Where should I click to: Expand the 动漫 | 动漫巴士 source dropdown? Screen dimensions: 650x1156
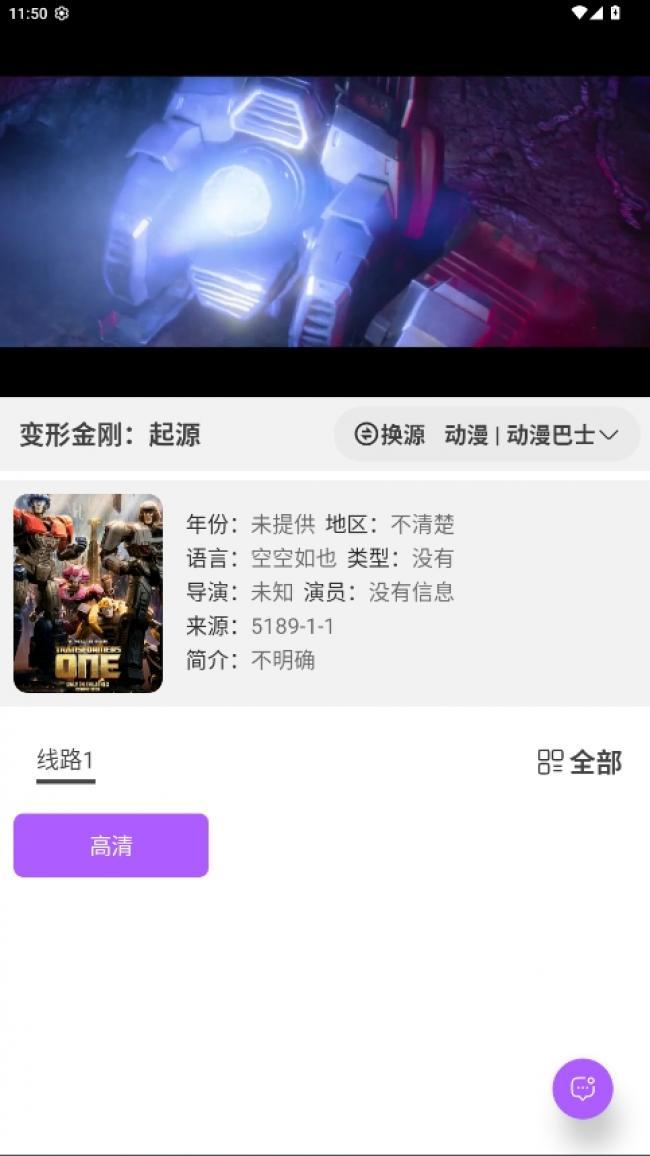click(532, 435)
